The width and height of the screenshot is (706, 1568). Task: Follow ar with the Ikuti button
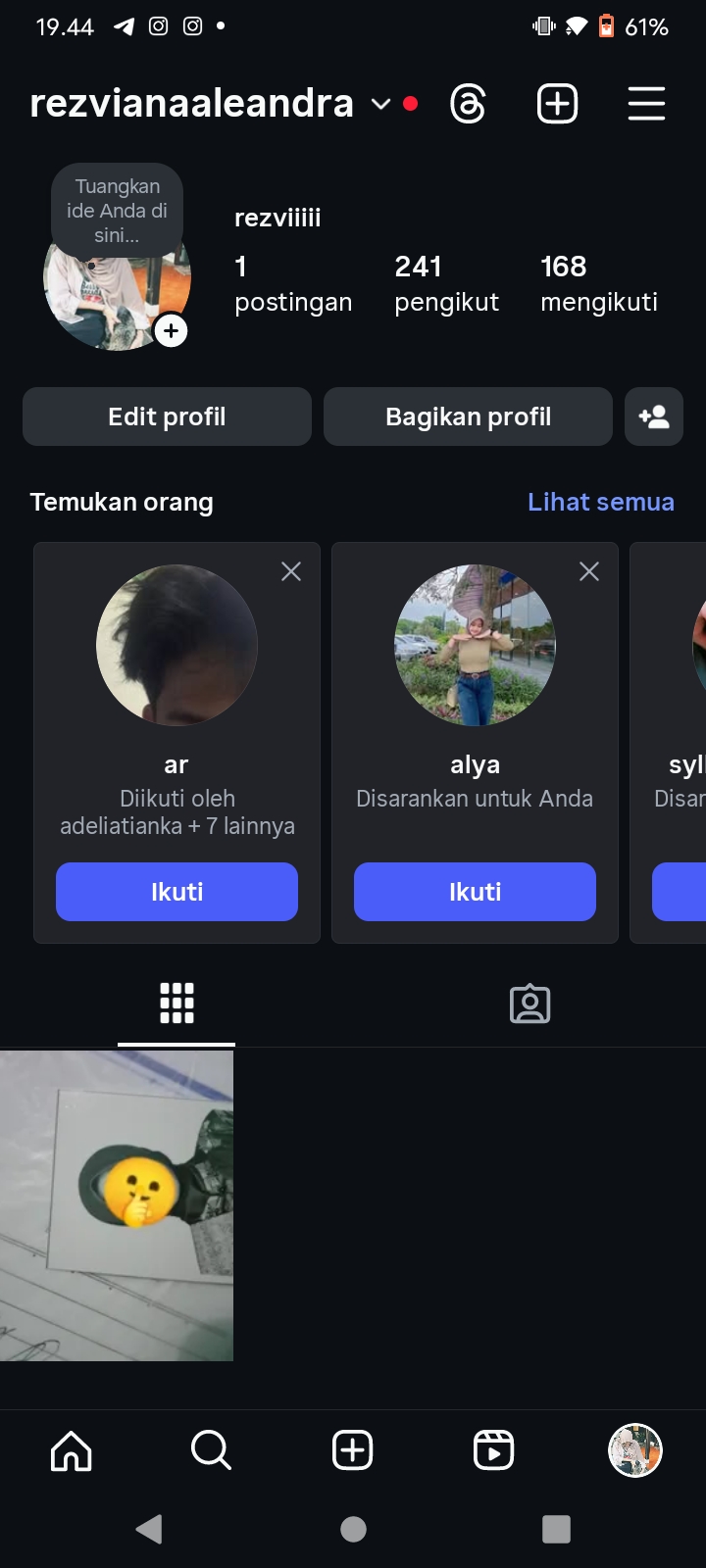[x=176, y=892]
